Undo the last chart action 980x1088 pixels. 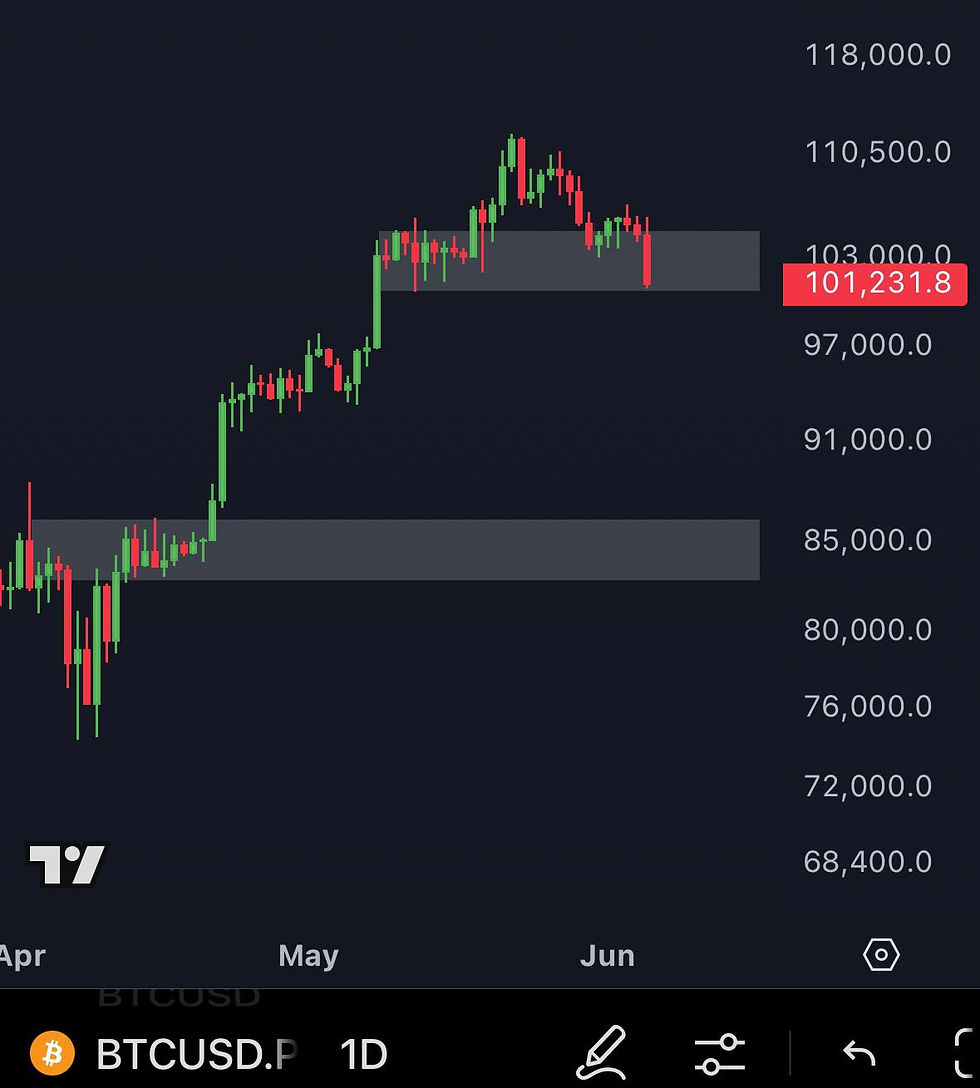point(859,1053)
